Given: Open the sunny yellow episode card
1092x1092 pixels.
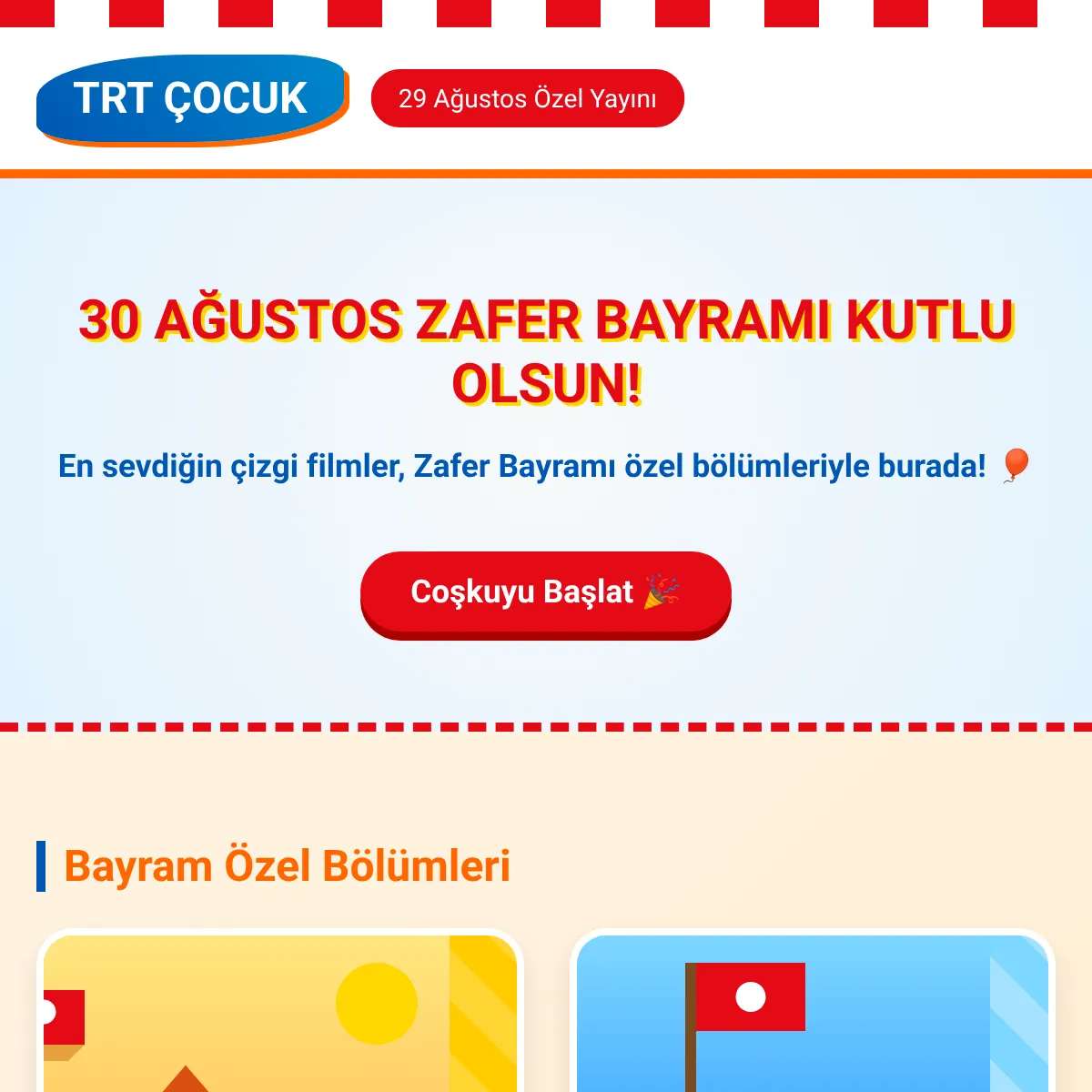Looking at the screenshot, I should [280, 1012].
